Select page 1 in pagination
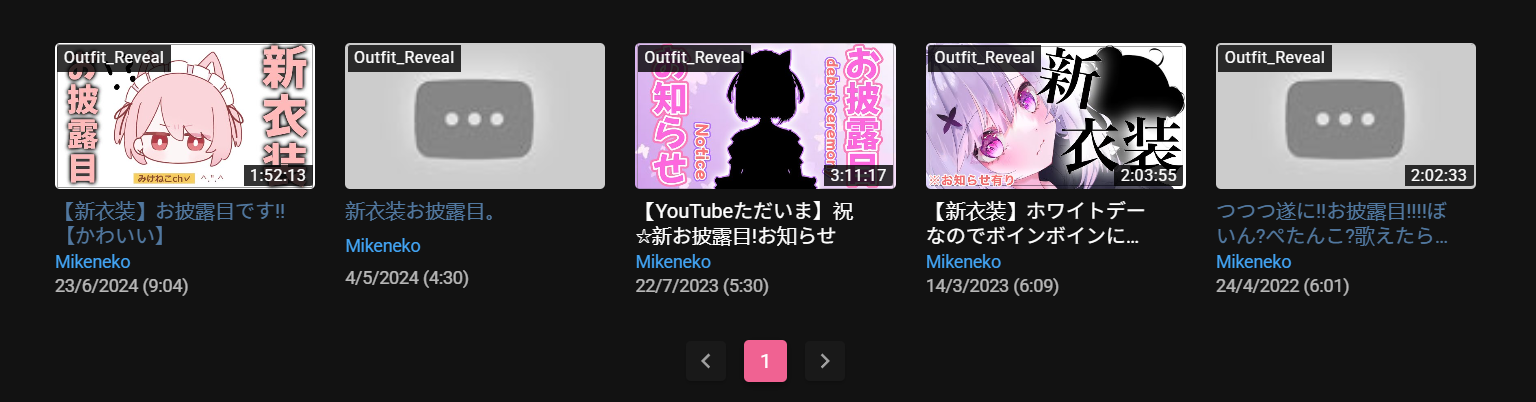This screenshot has width=1536, height=402. tap(765, 361)
